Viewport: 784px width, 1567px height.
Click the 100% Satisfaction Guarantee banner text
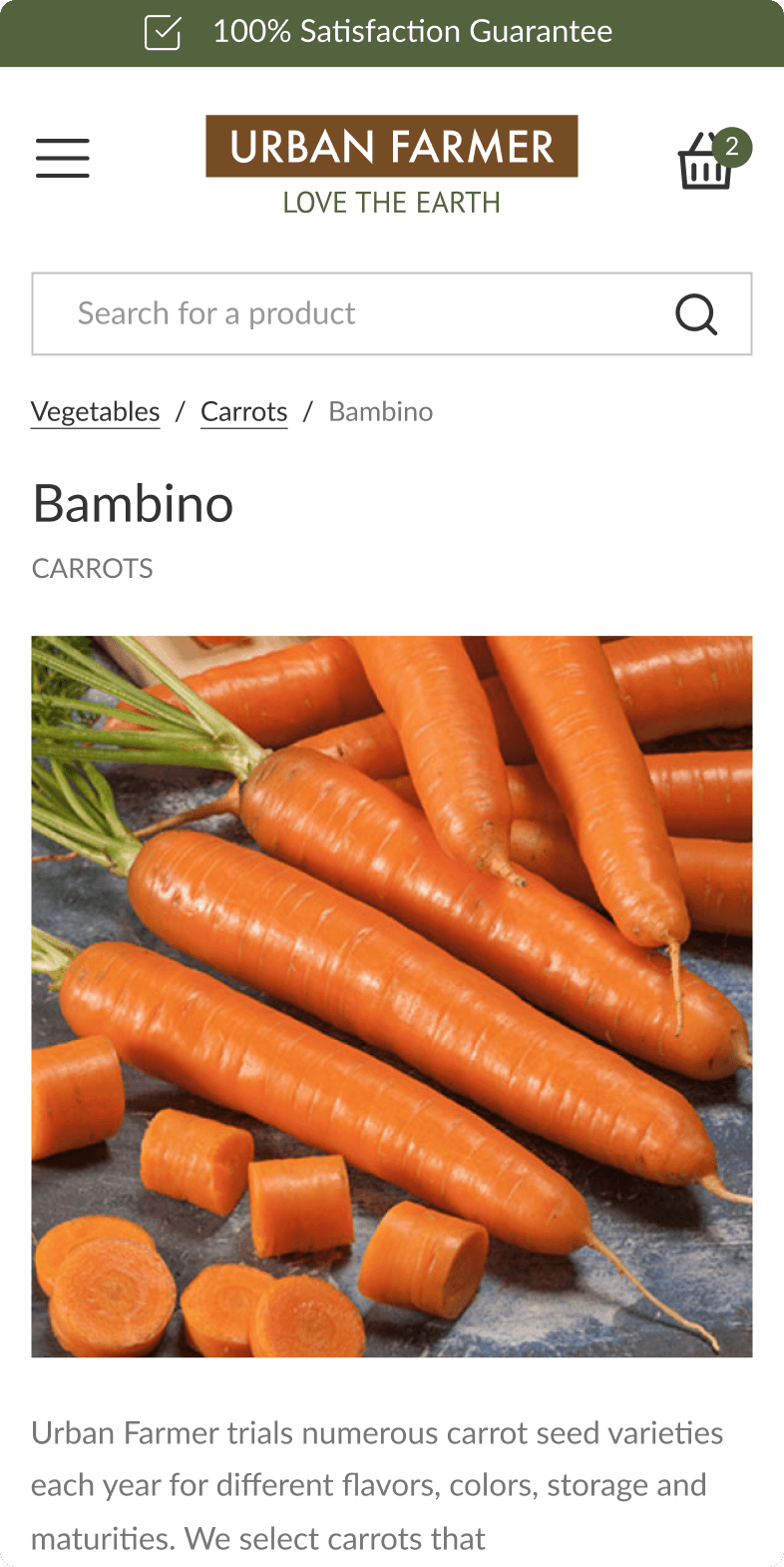[413, 31]
